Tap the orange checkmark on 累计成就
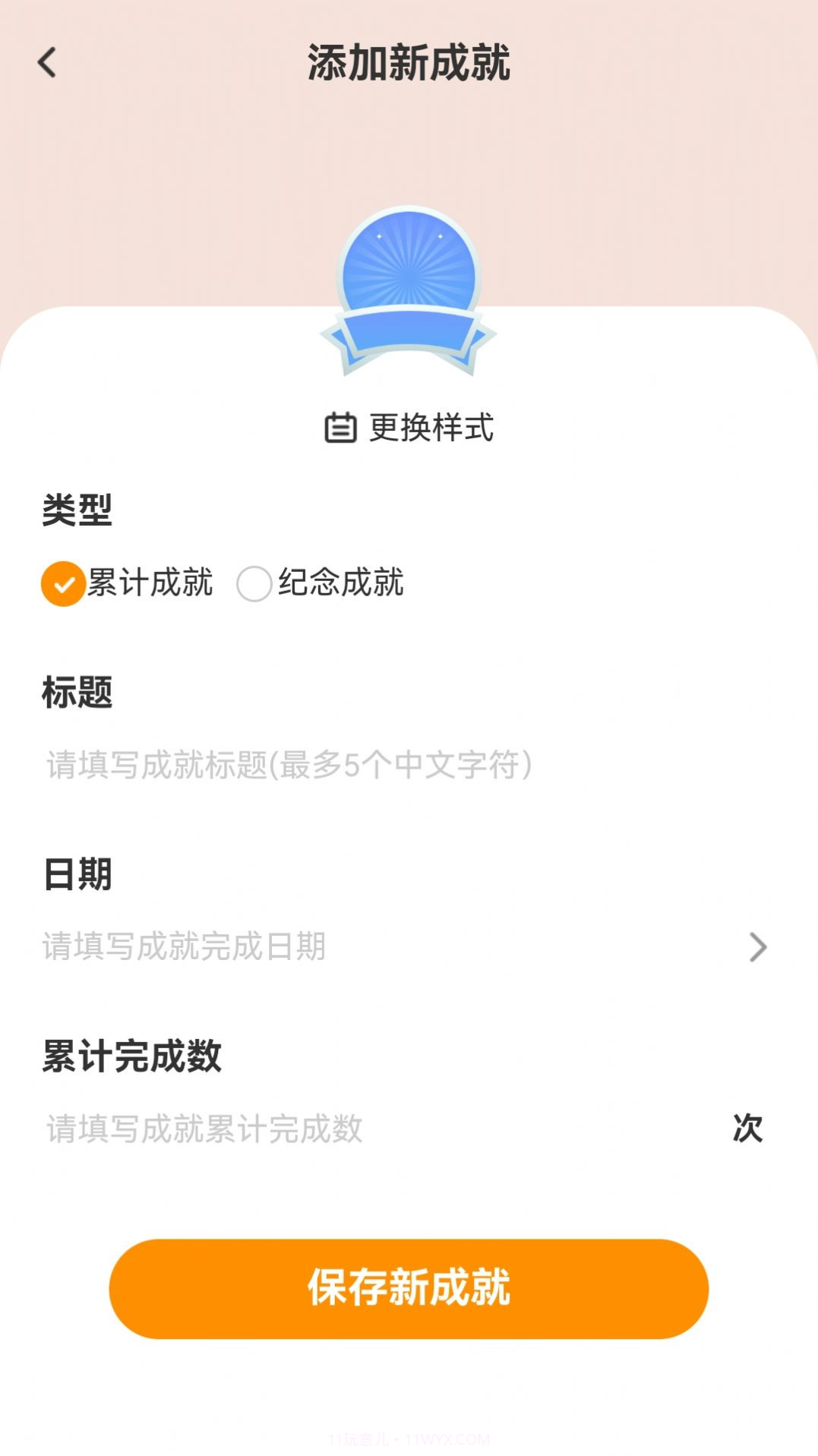 [x=64, y=583]
